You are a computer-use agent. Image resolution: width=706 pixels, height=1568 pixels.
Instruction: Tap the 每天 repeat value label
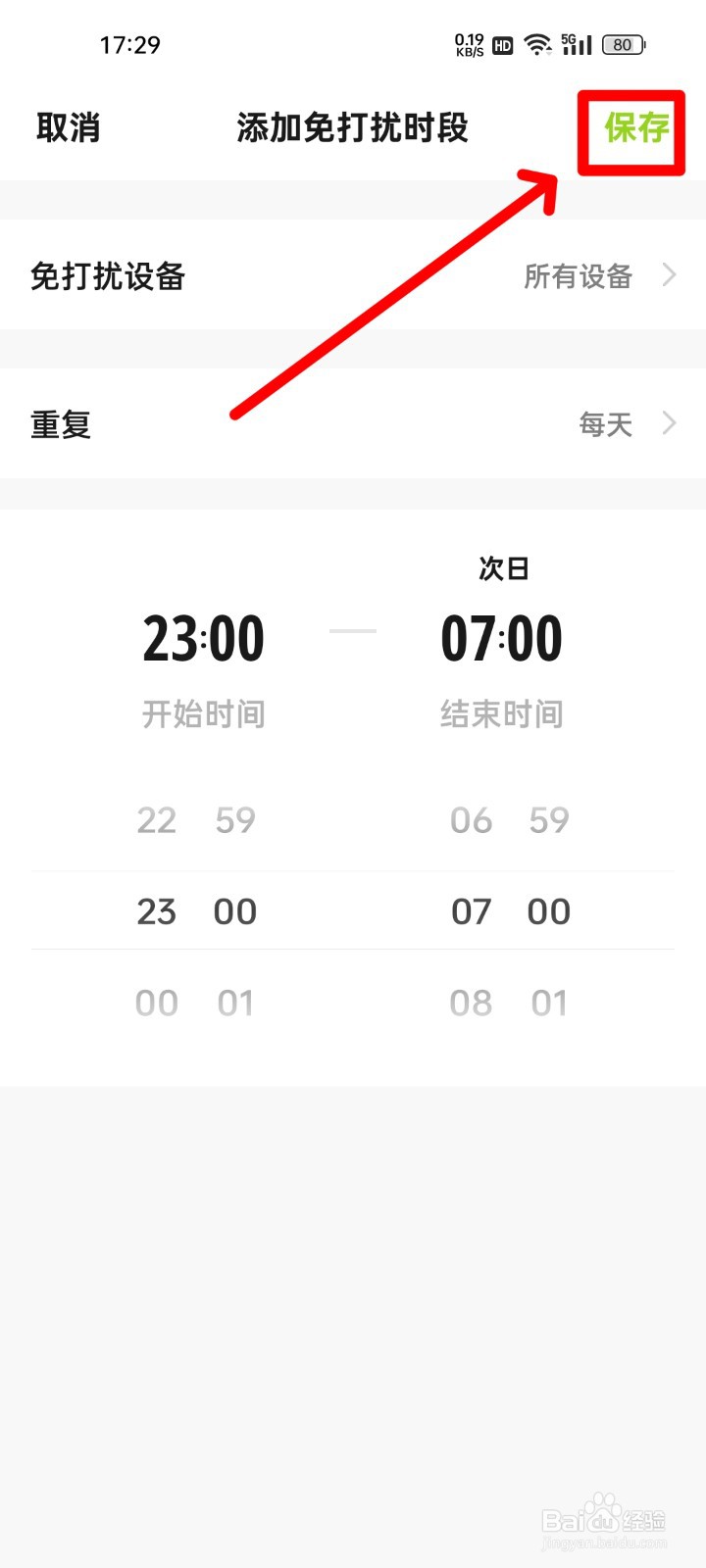[605, 423]
